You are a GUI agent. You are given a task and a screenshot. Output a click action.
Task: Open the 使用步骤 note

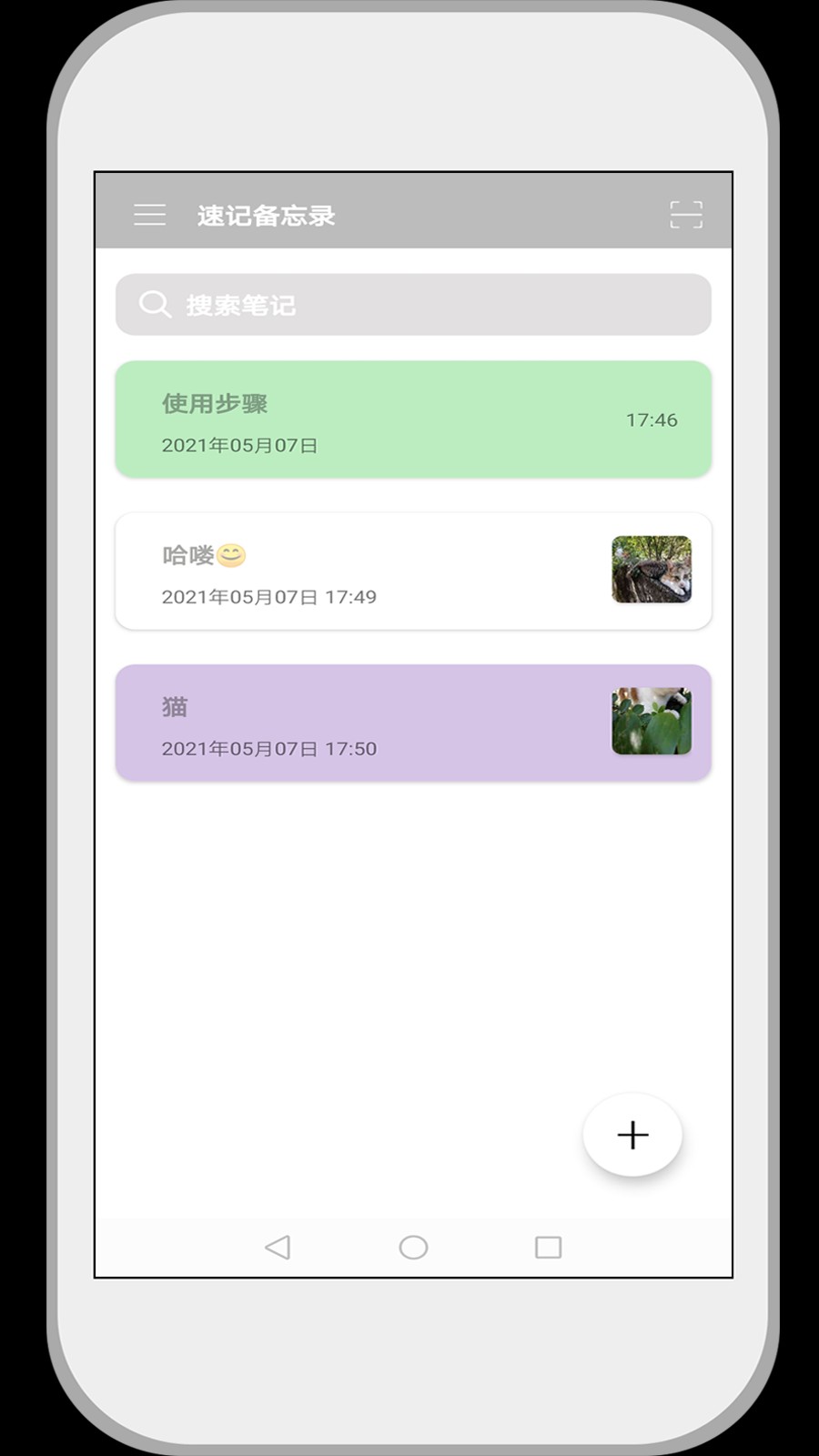point(413,420)
